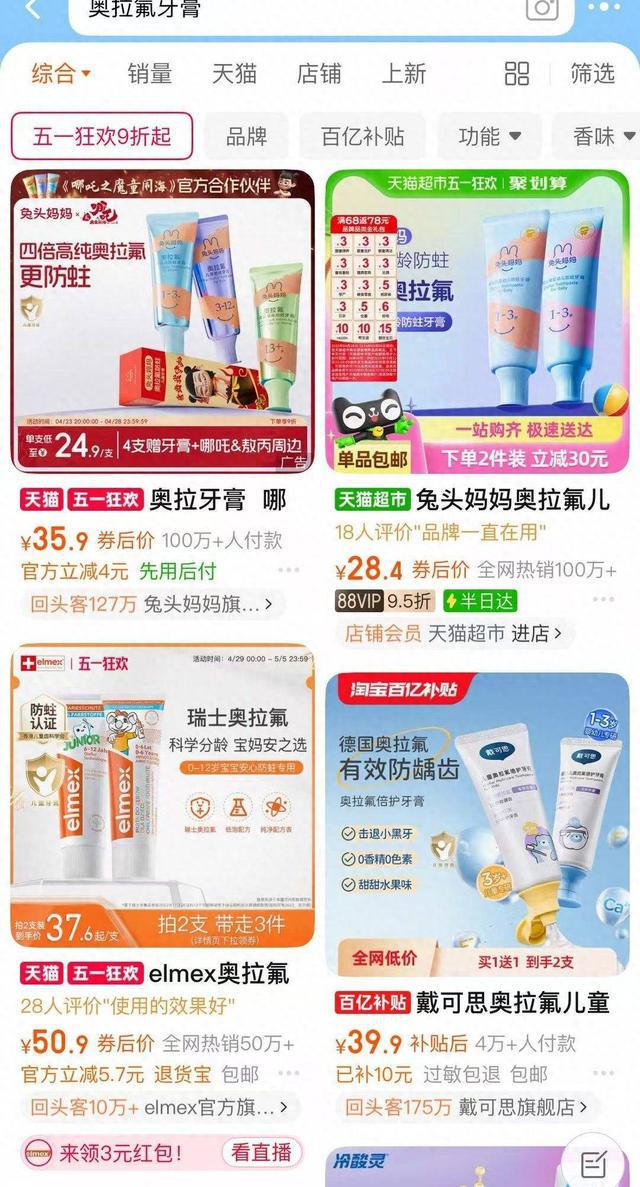Screen dimensions: 640x1187
Task: Expand the 综合 sort dropdown
Action: (61, 73)
